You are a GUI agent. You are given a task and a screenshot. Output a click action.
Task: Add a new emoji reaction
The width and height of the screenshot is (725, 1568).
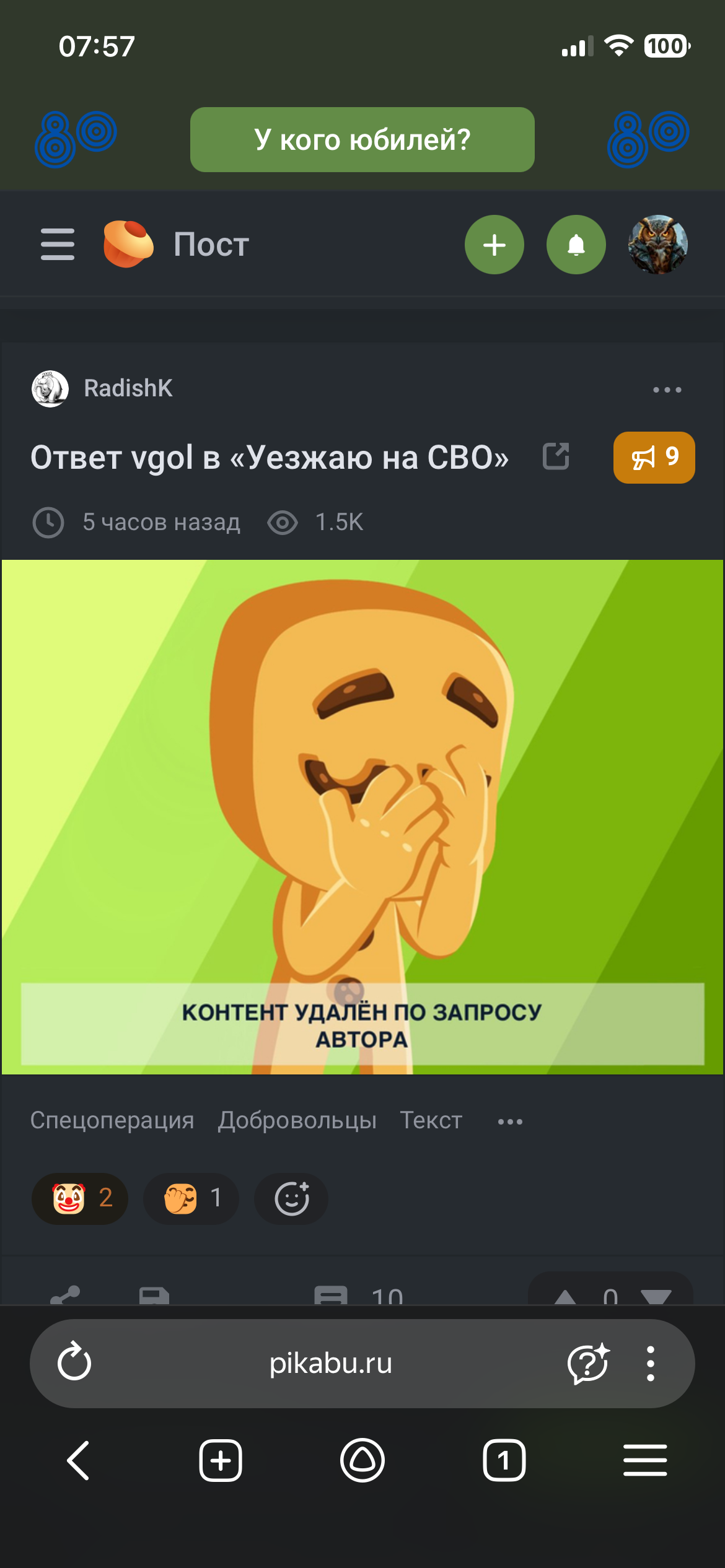pos(291,1198)
